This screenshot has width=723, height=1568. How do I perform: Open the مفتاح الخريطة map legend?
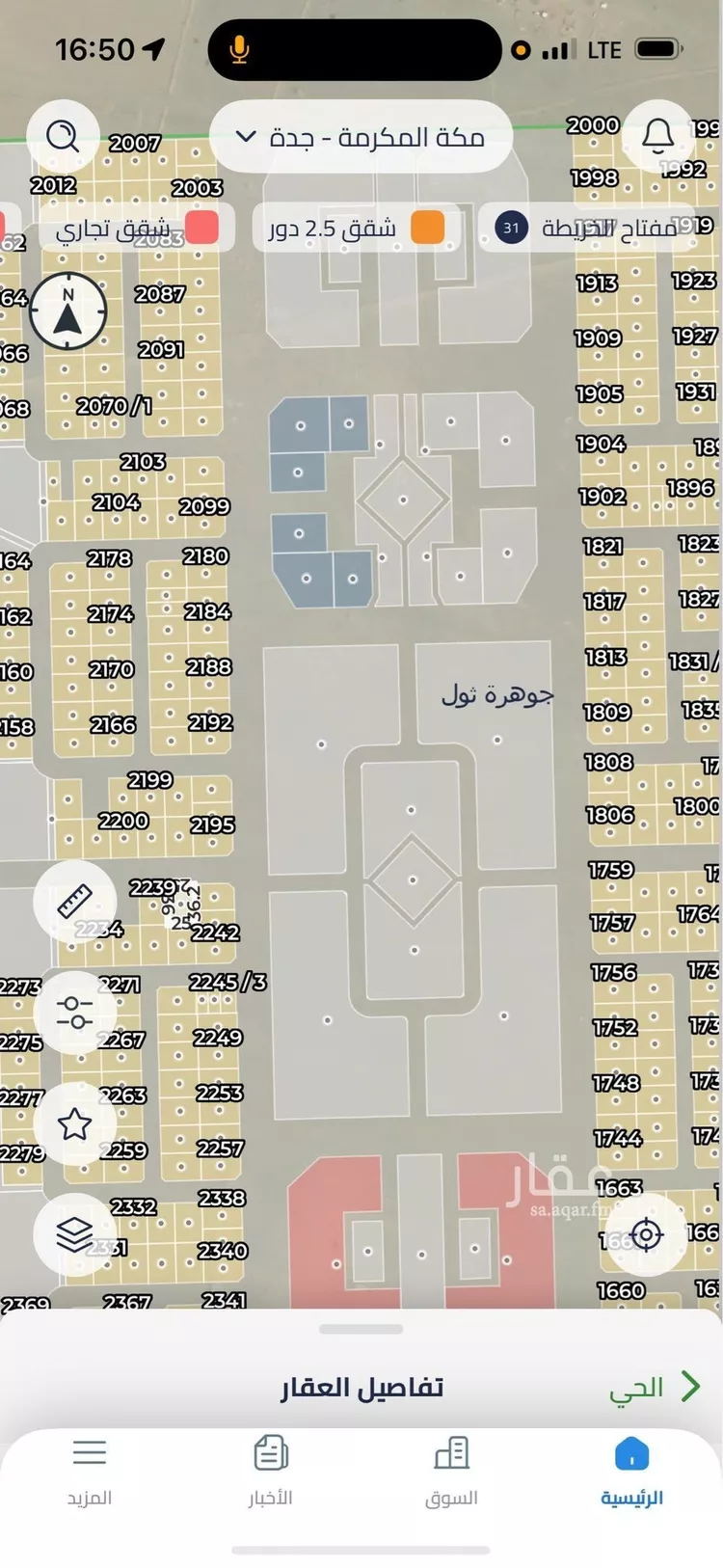coord(586,229)
